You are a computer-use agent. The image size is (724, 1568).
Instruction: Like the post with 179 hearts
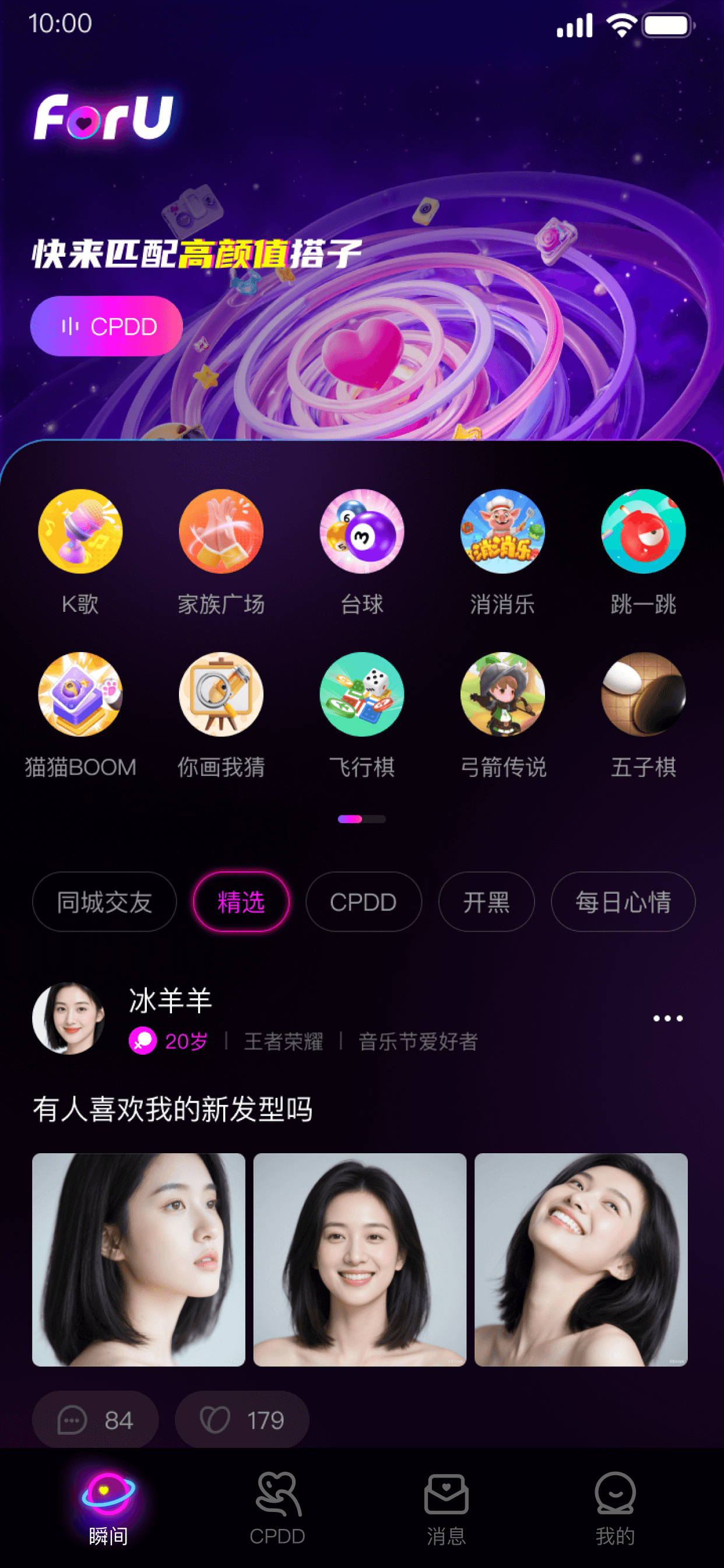point(241,1420)
